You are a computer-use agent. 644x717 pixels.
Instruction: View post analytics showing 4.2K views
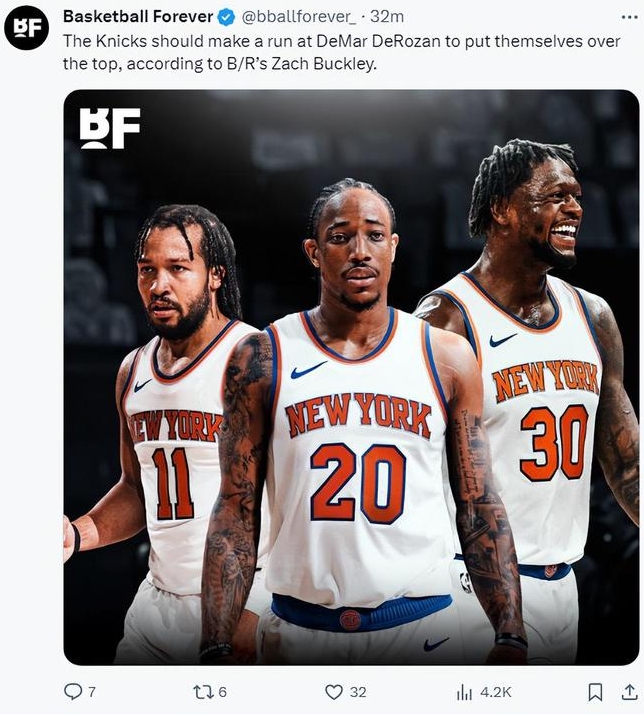point(465,692)
